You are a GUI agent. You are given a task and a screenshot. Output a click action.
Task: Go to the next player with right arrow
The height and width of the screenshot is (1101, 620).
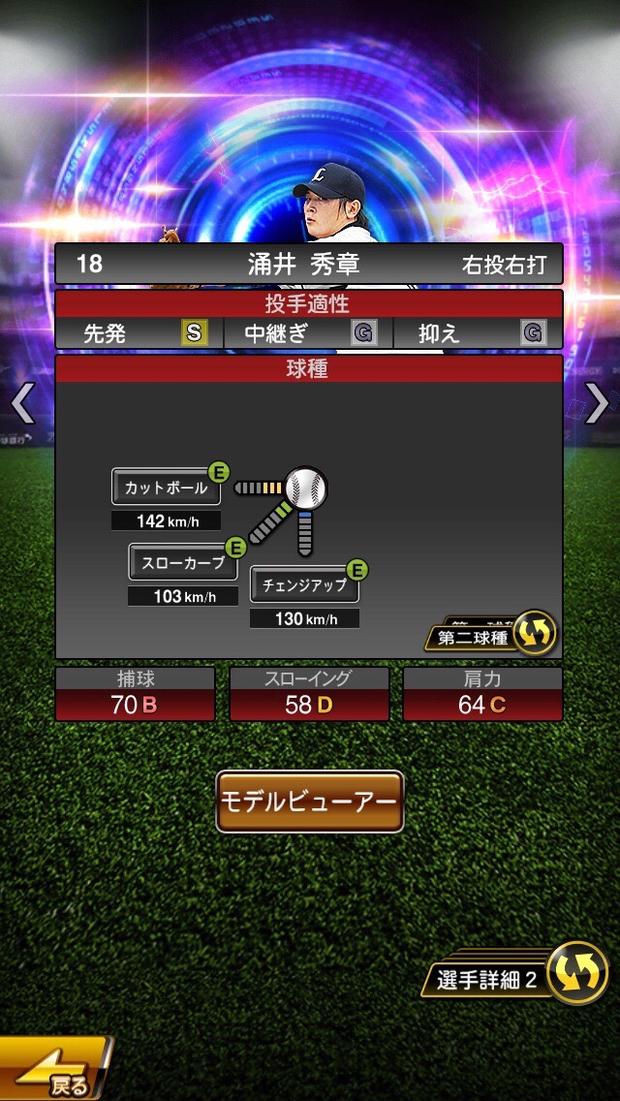(597, 403)
